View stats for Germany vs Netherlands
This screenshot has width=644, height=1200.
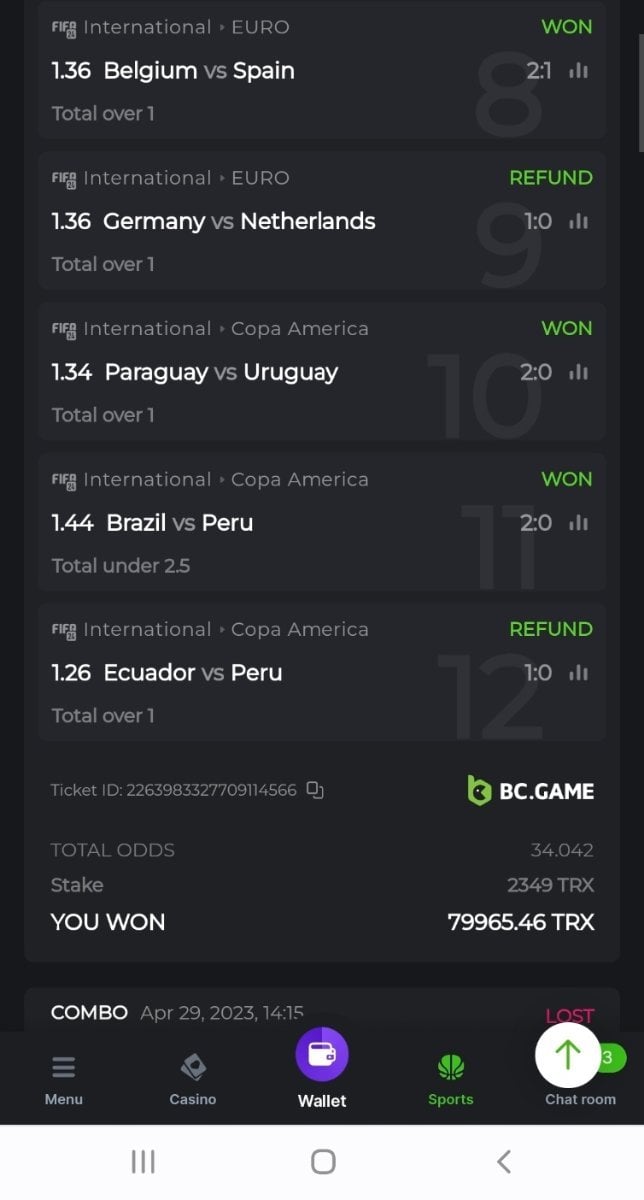(x=578, y=222)
